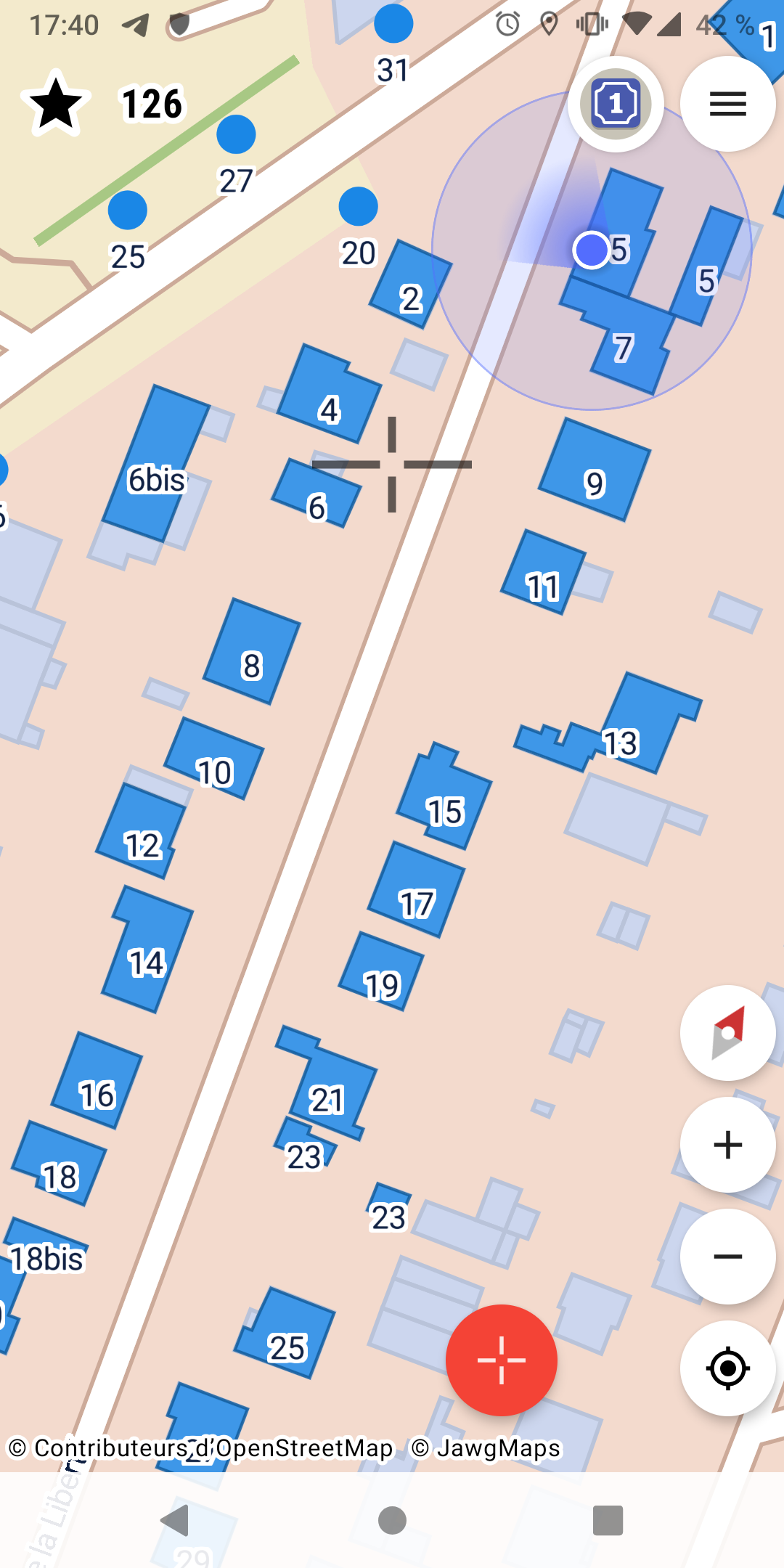
Task: Go to the system home screen
Action: point(392,1520)
